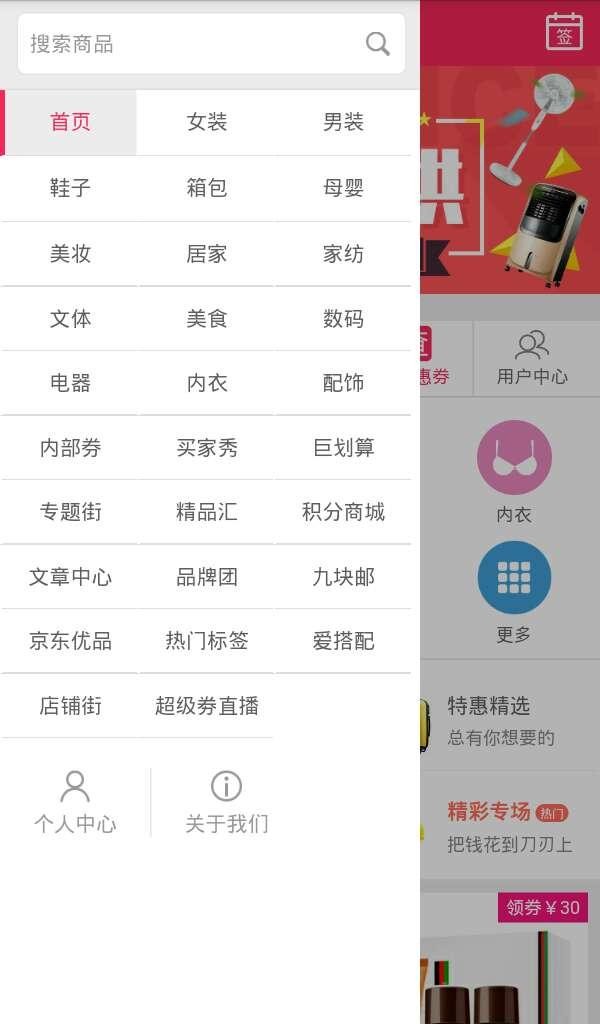Open 用户中心 behind the drawer
Image resolution: width=600 pixels, height=1024 pixels.
click(532, 358)
